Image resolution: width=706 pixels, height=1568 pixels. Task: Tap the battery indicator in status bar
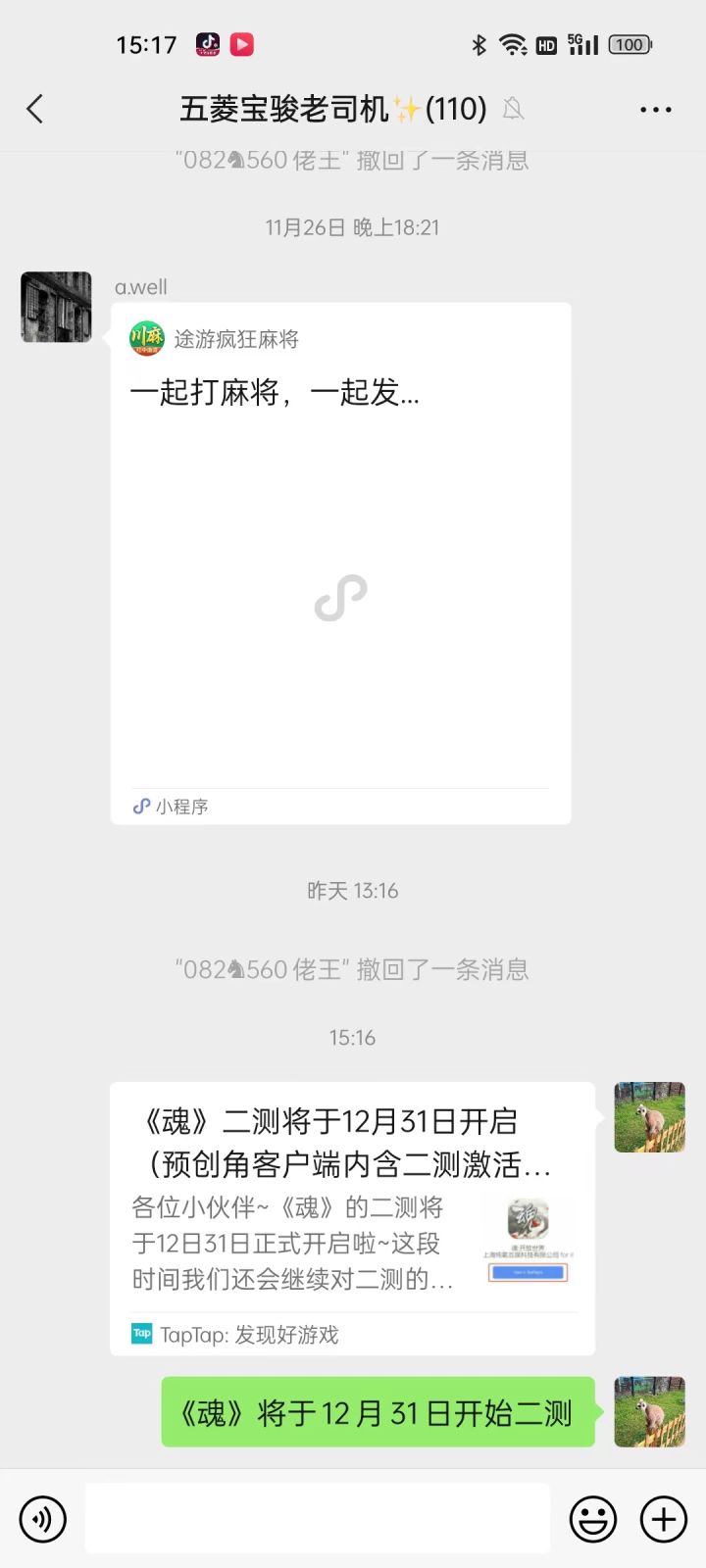(628, 44)
